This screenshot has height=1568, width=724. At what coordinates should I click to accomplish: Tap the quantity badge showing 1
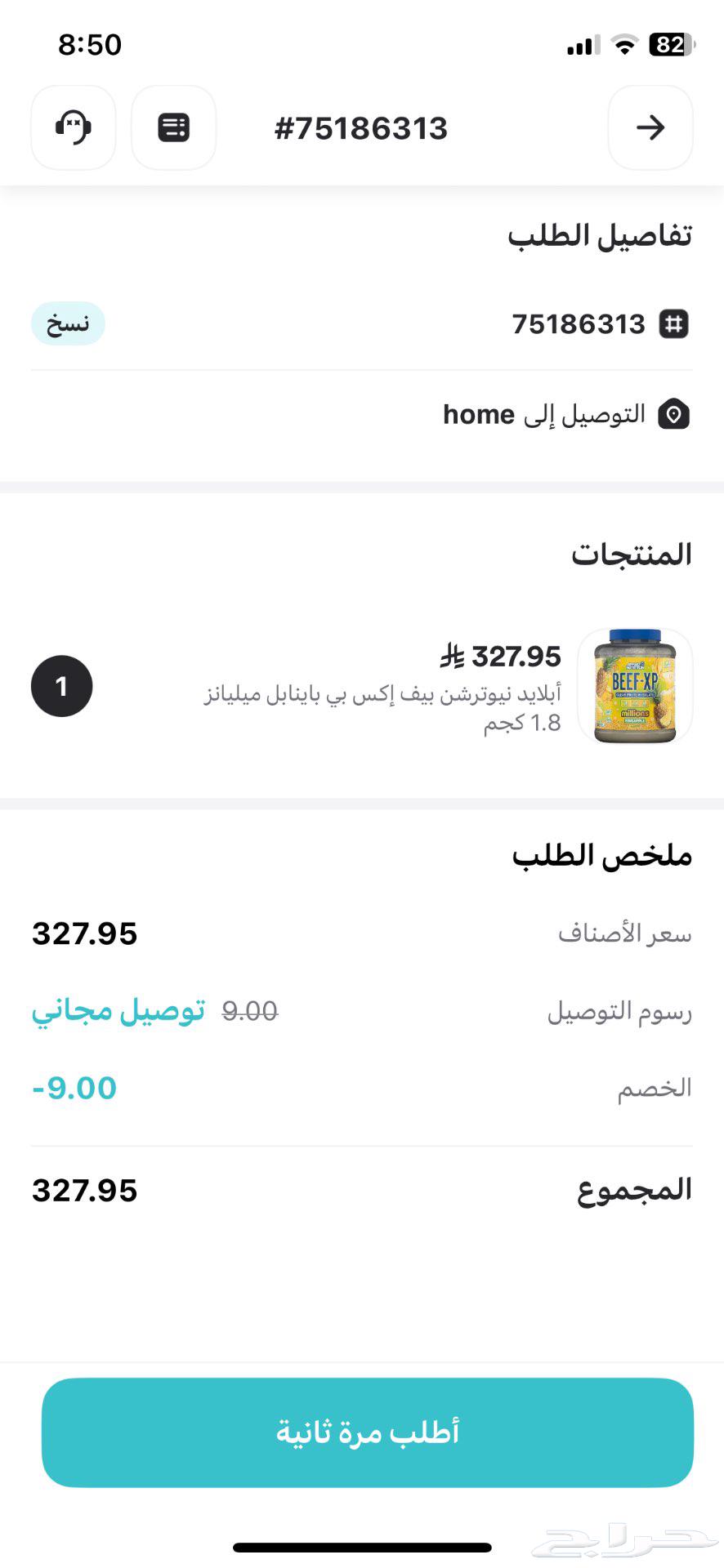(61, 686)
